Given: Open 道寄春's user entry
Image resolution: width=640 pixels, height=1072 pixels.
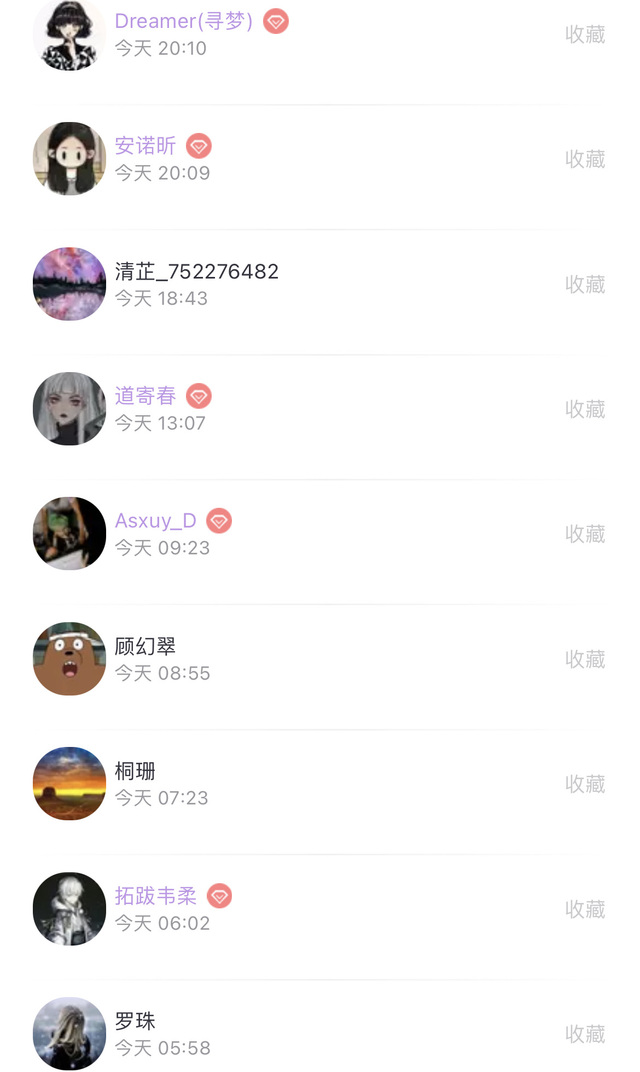Looking at the screenshot, I should tap(145, 396).
